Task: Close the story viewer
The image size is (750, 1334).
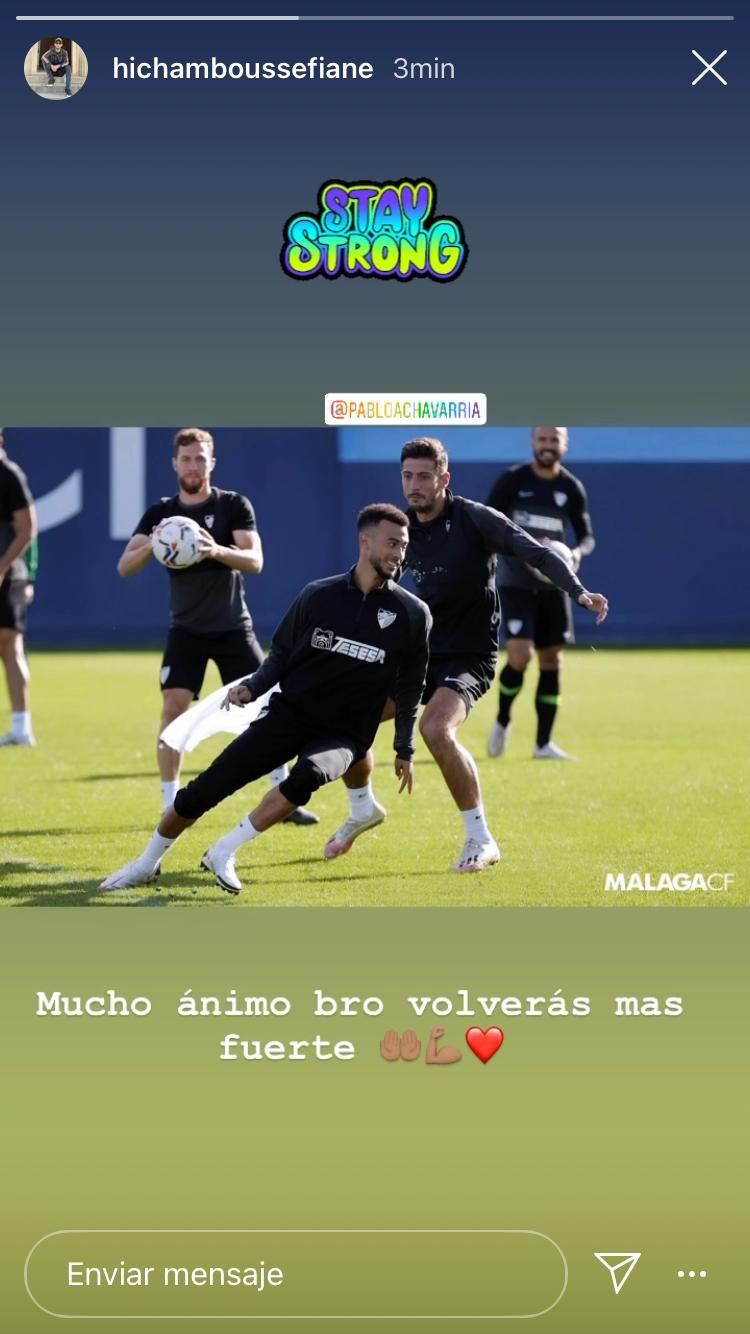Action: coord(709,68)
